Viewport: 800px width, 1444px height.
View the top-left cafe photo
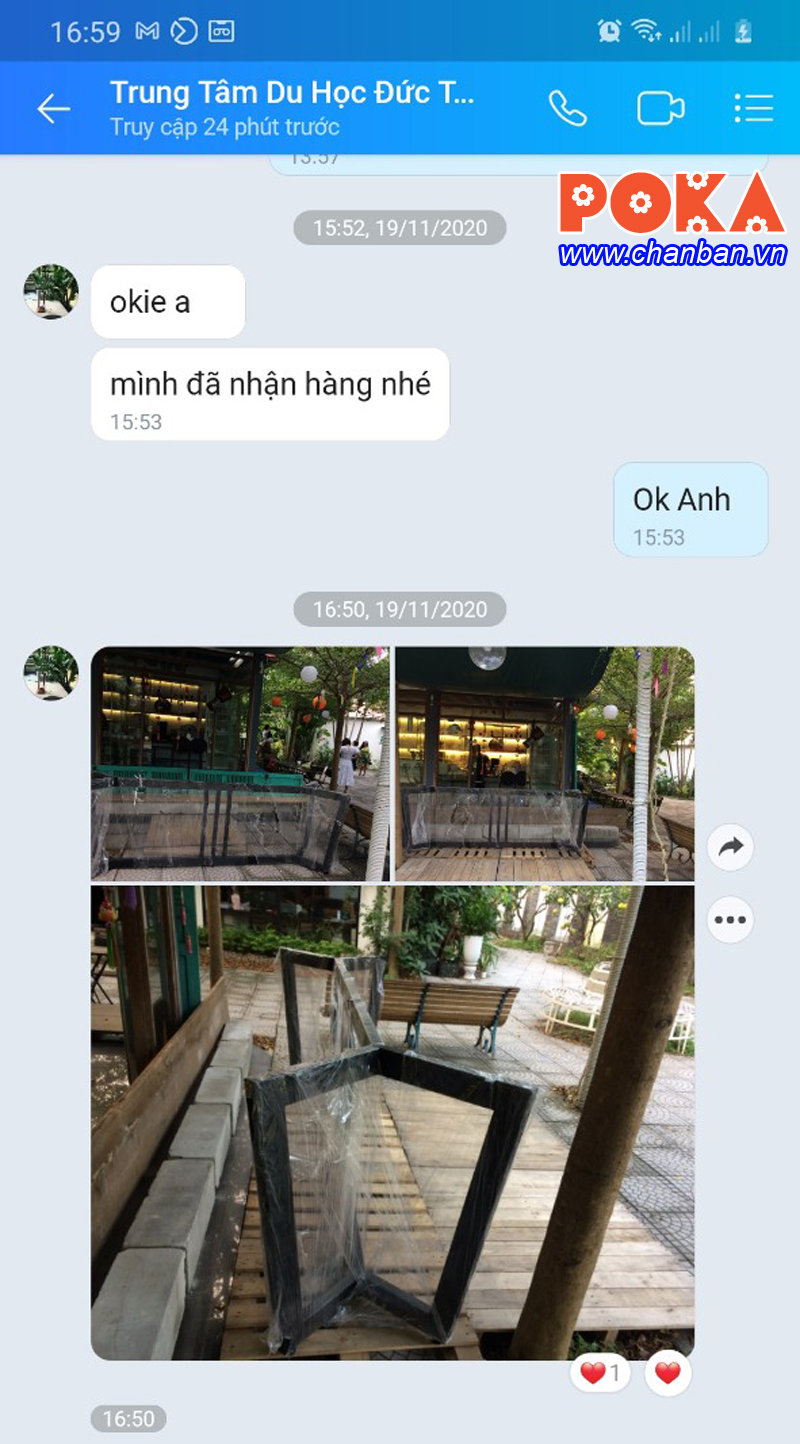240,763
